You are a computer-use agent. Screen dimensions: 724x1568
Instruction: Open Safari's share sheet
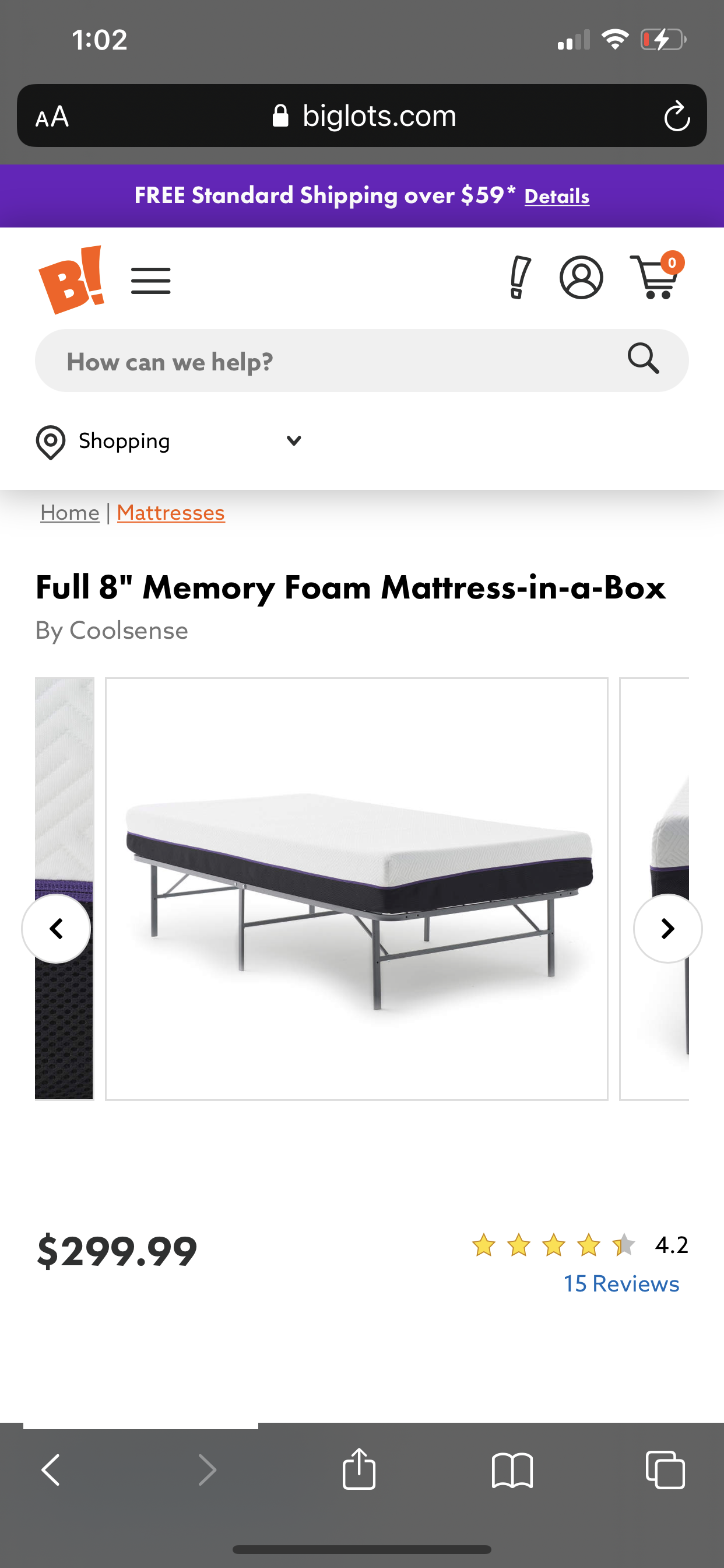[359, 1469]
